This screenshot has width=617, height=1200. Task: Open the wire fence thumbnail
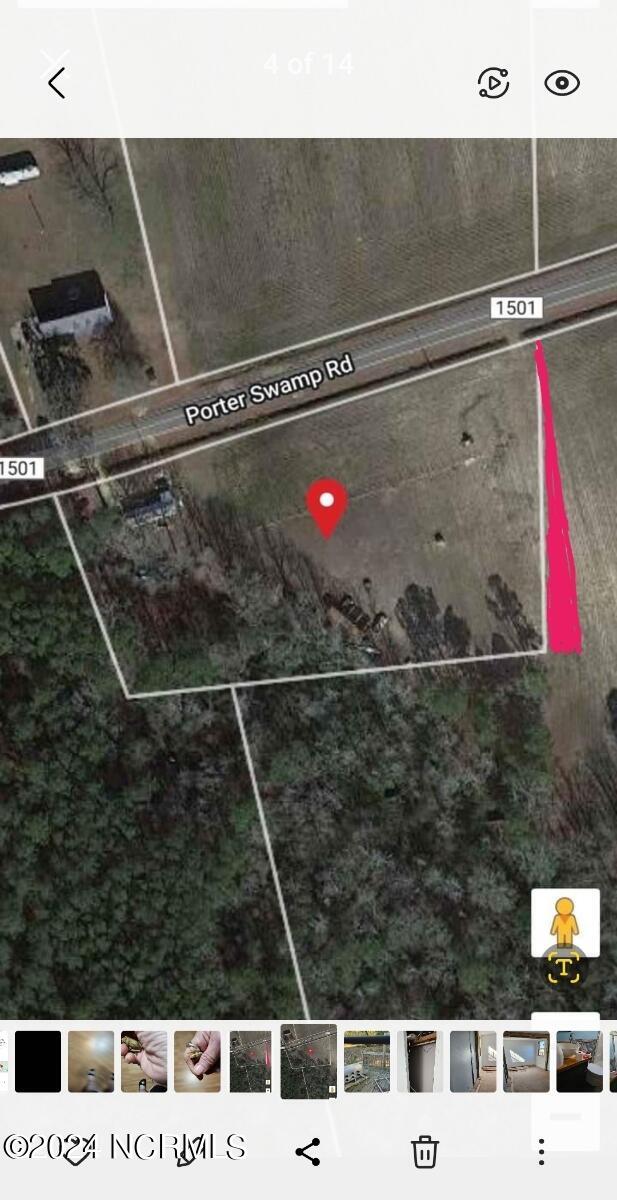367,1061
